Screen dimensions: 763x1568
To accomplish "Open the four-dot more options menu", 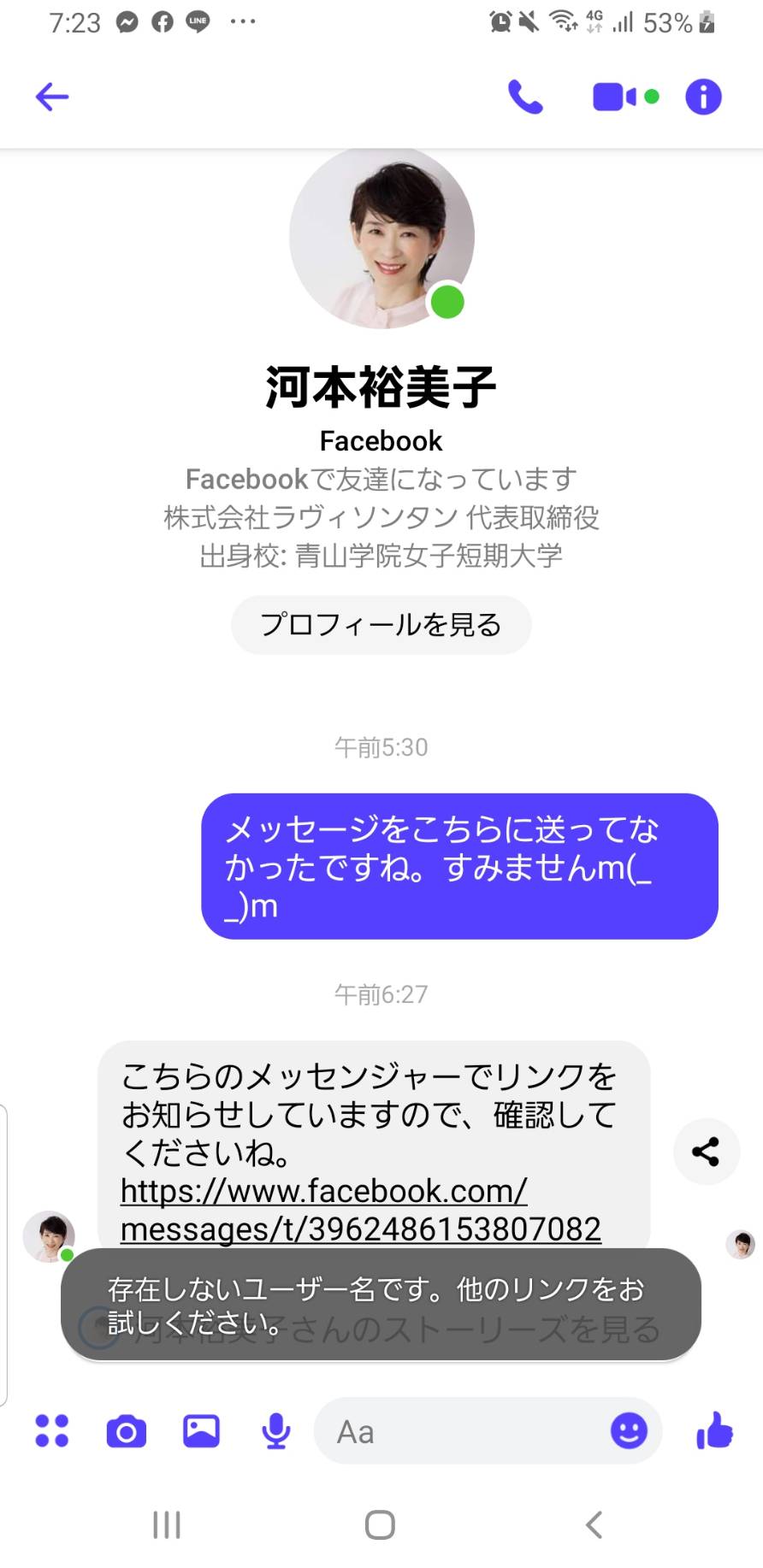I will [51, 1431].
